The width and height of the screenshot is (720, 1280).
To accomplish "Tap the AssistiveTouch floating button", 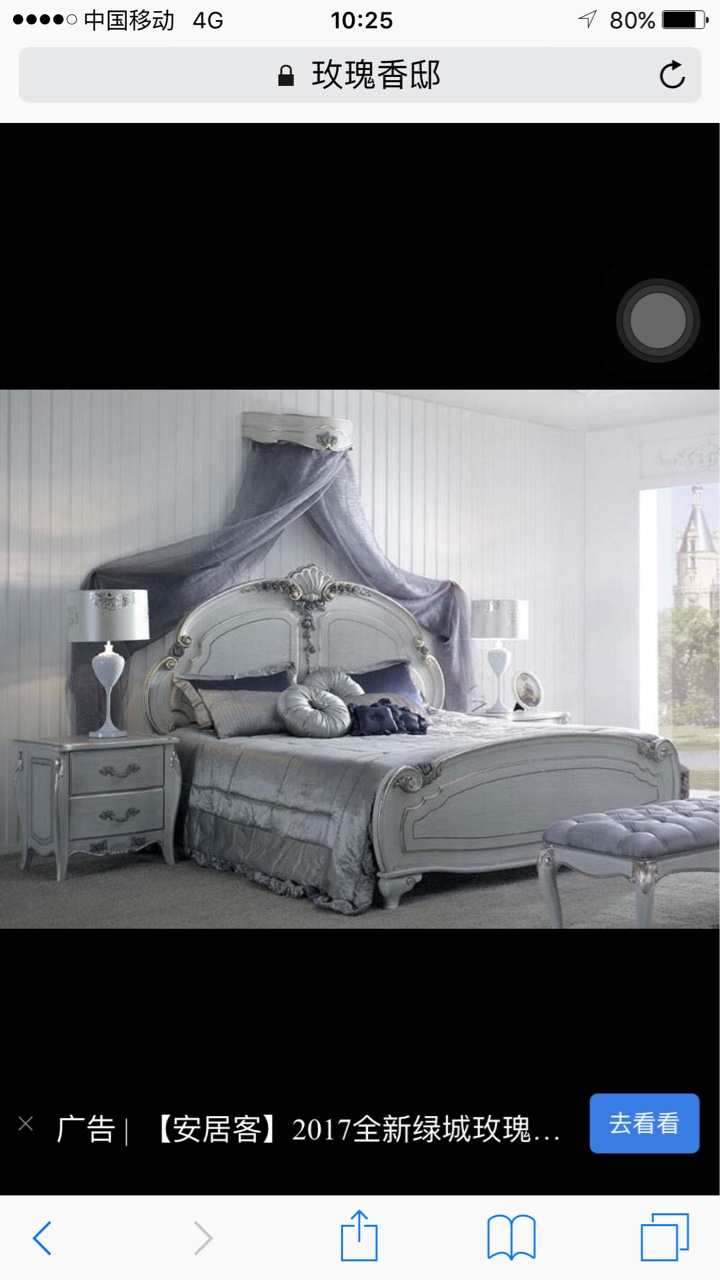I will tap(658, 321).
